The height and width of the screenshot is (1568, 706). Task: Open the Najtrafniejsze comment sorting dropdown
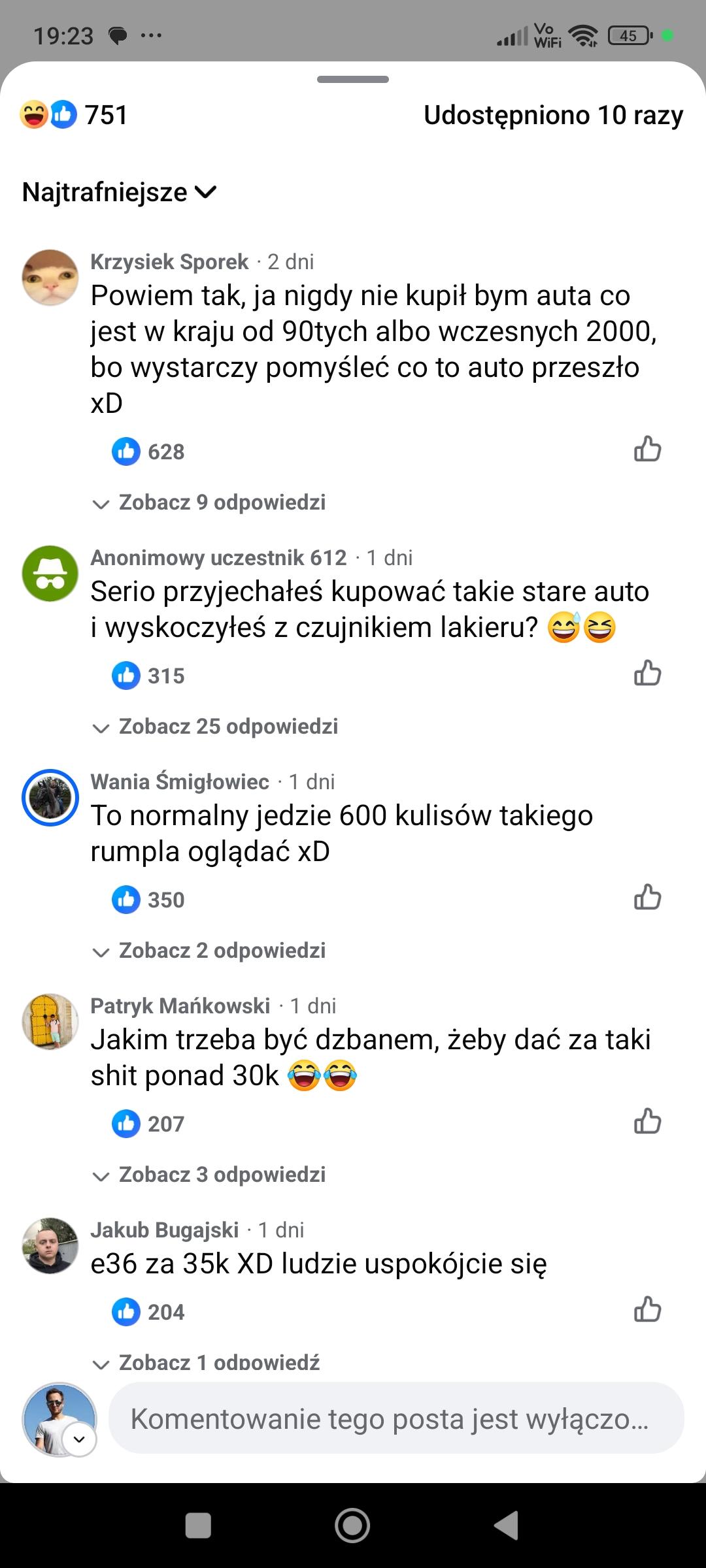pyautogui.click(x=119, y=192)
